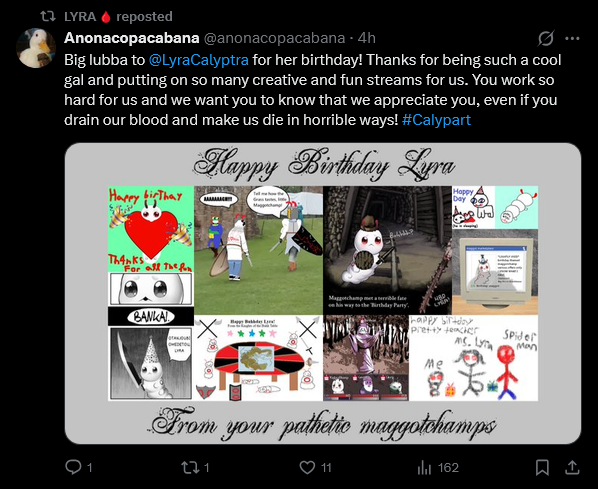Image resolution: width=598 pixels, height=489 pixels.
Task: Open LYRA's profile from the reposted label
Action: point(80,16)
